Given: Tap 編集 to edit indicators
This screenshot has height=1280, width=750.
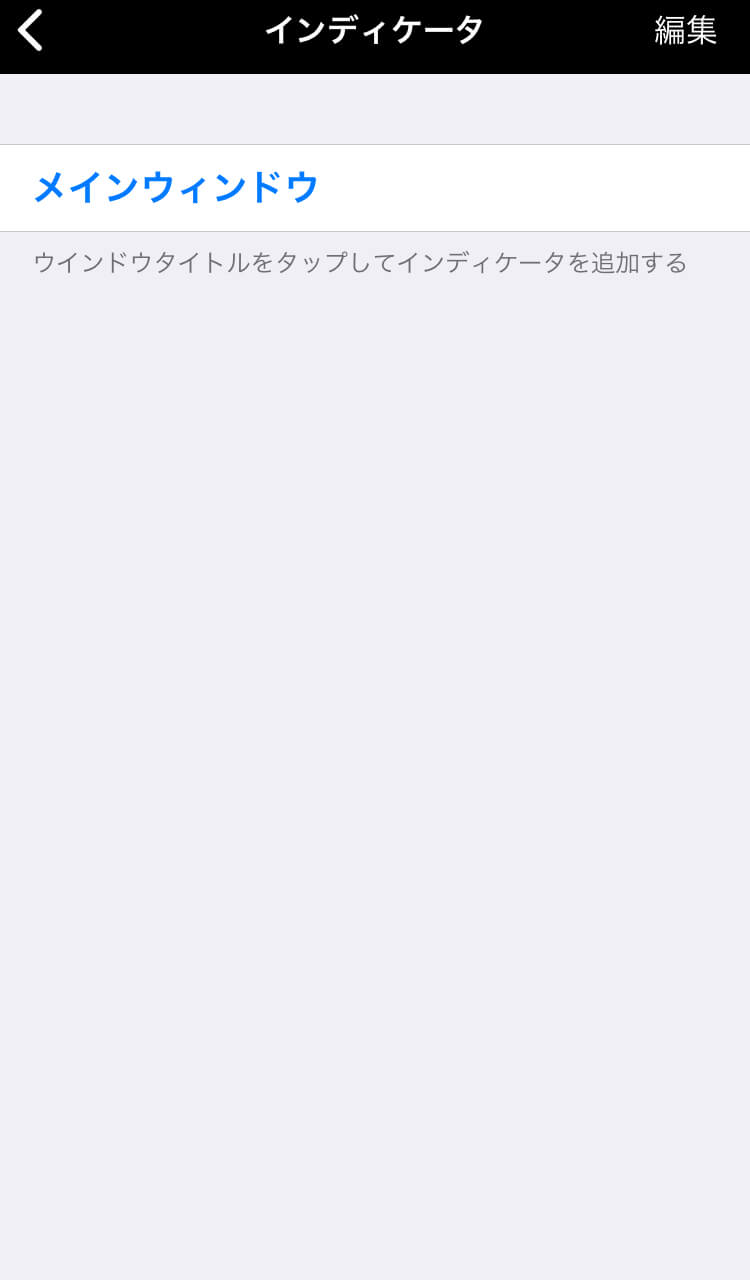Looking at the screenshot, I should tap(685, 30).
